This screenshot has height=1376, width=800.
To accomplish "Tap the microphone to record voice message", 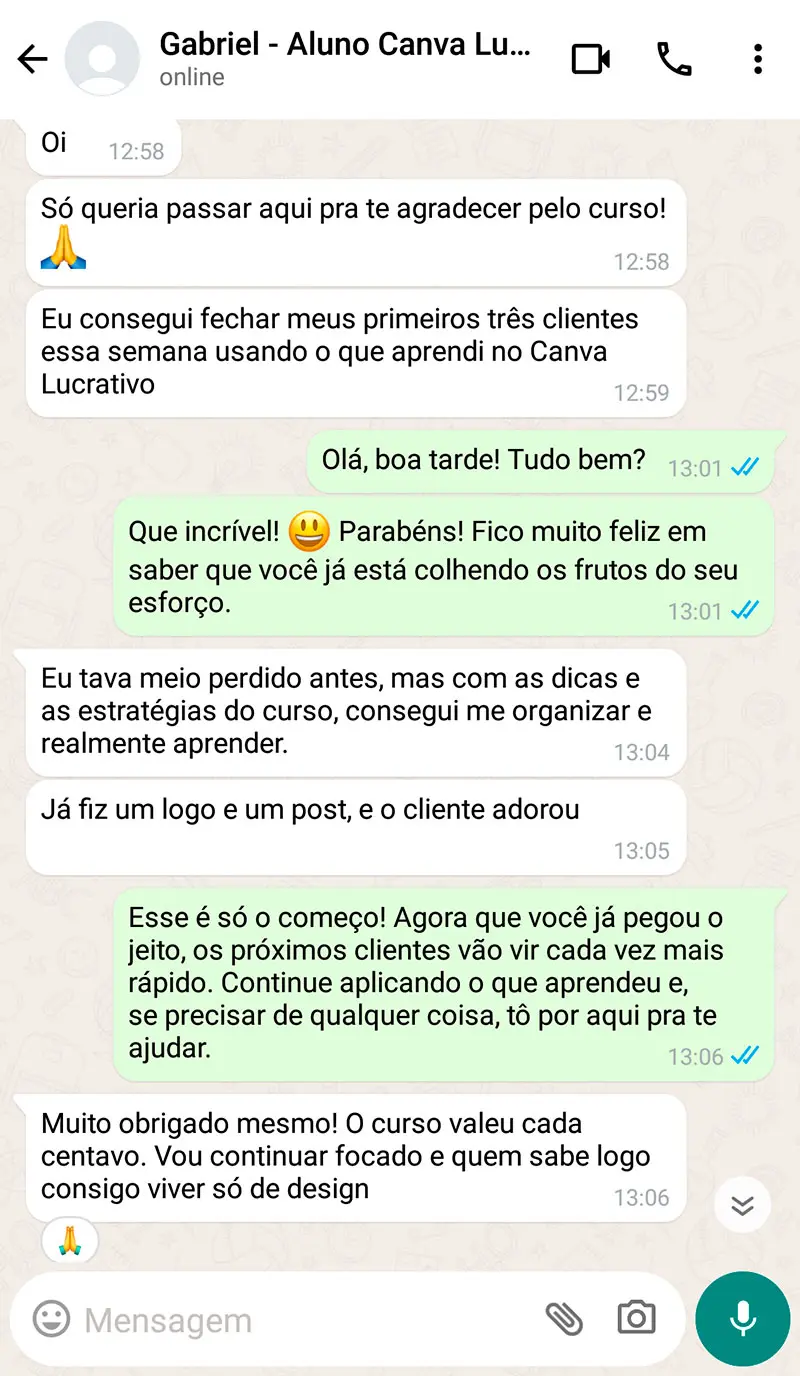I will click(742, 1318).
